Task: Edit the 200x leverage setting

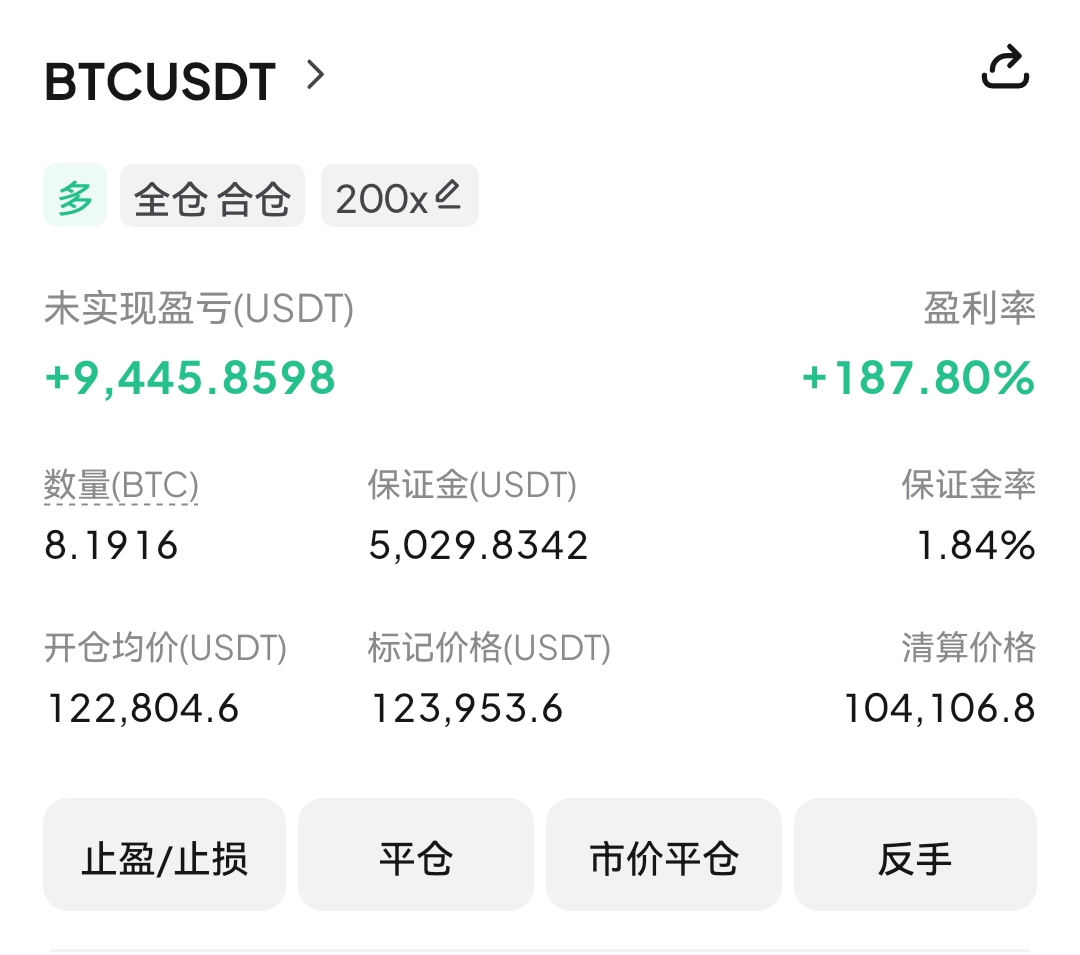Action: 399,197
